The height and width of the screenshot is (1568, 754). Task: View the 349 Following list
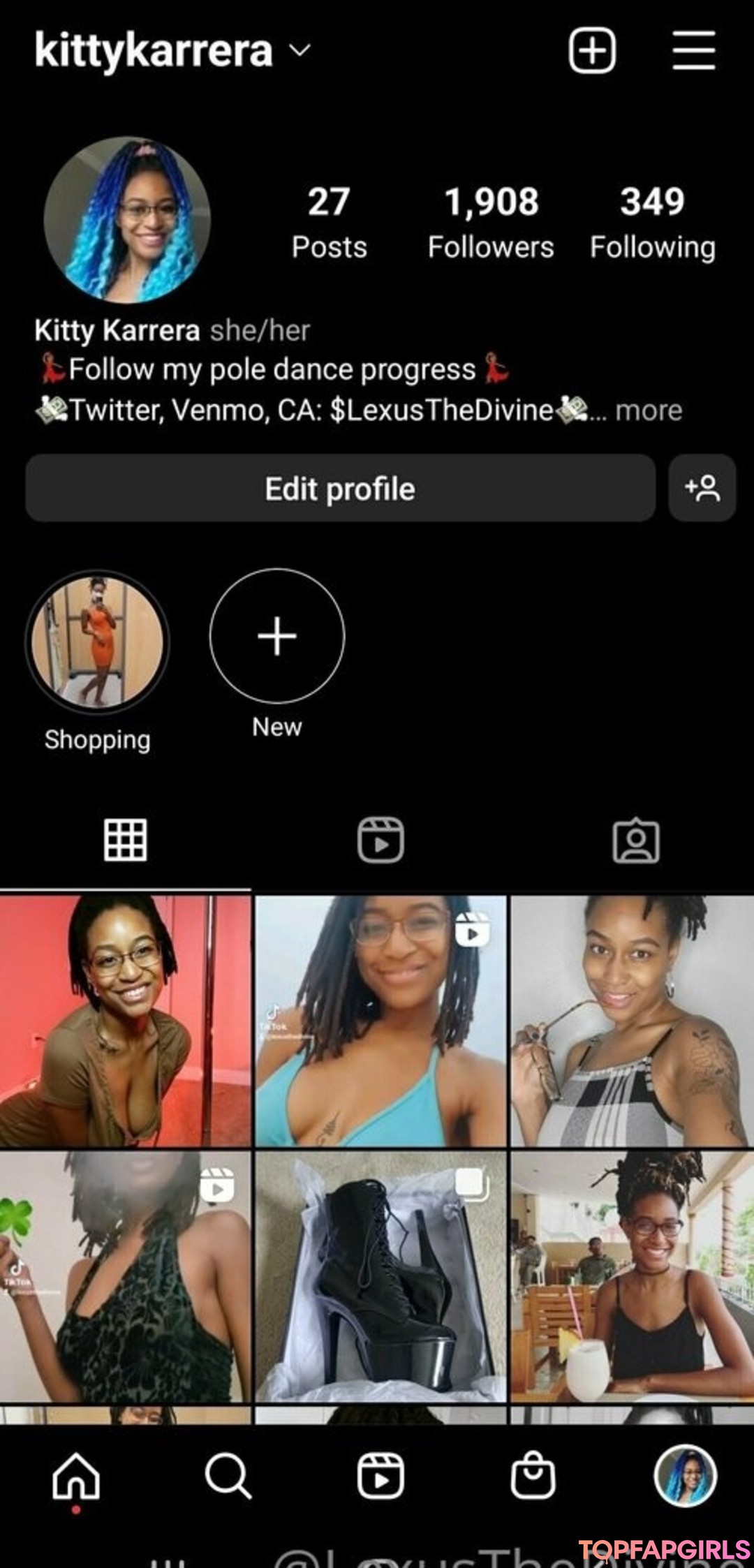tap(652, 222)
